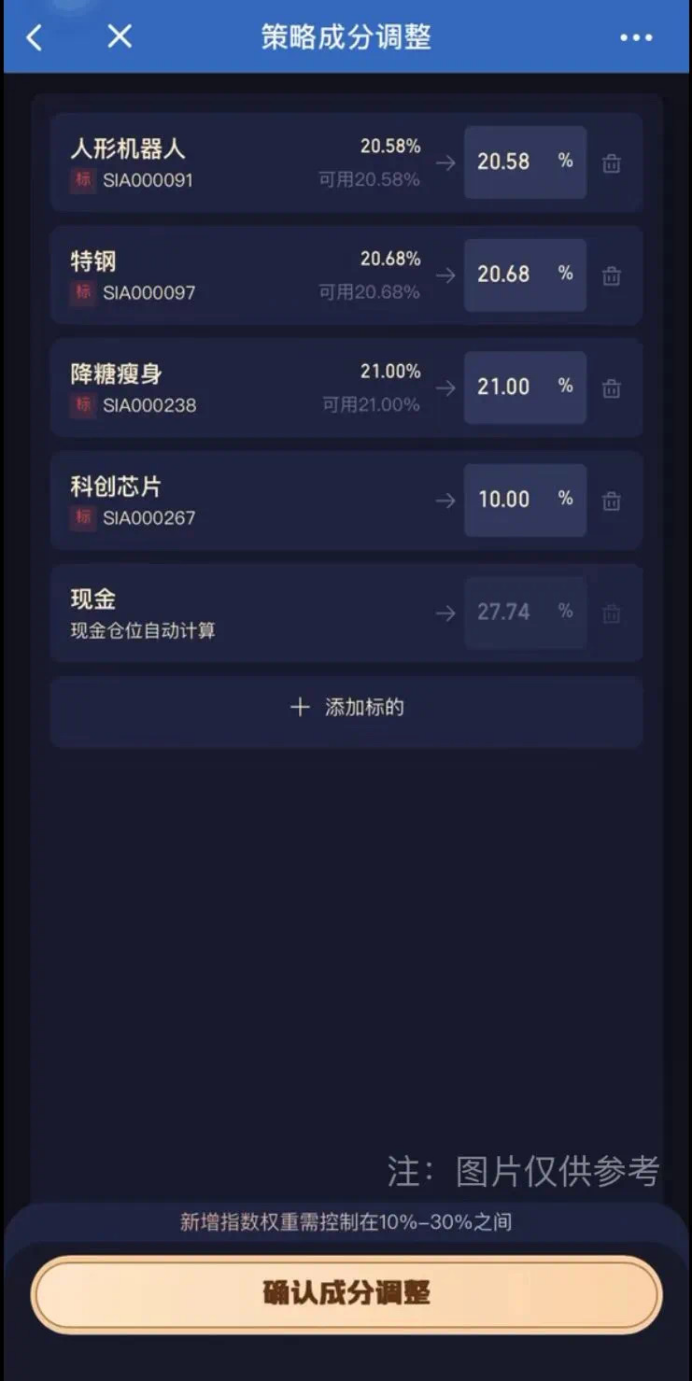Open the three-dot overflow menu
Viewport: 692px width, 1381px height.
636,38
